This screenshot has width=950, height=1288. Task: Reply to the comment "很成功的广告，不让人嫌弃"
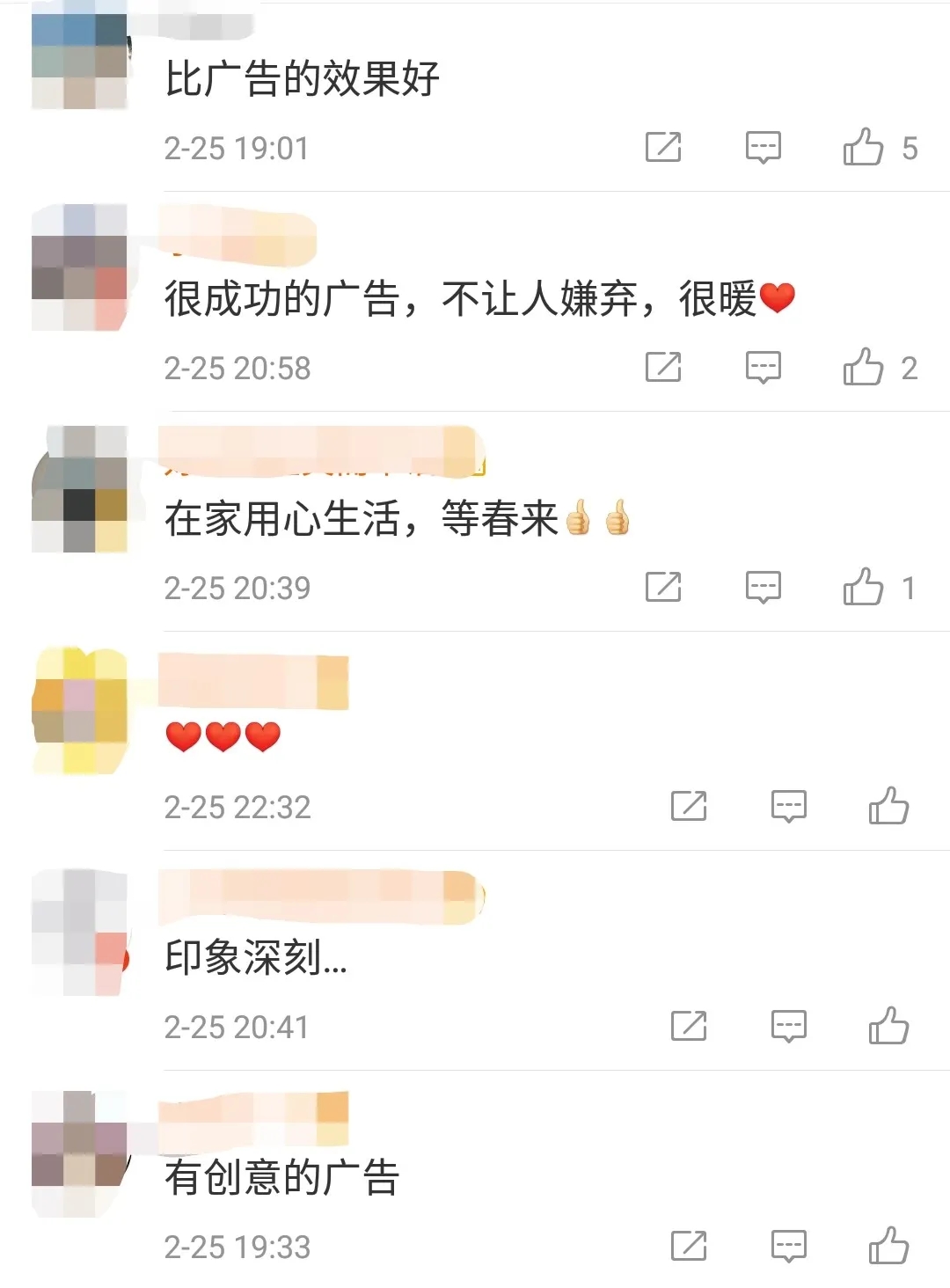763,367
